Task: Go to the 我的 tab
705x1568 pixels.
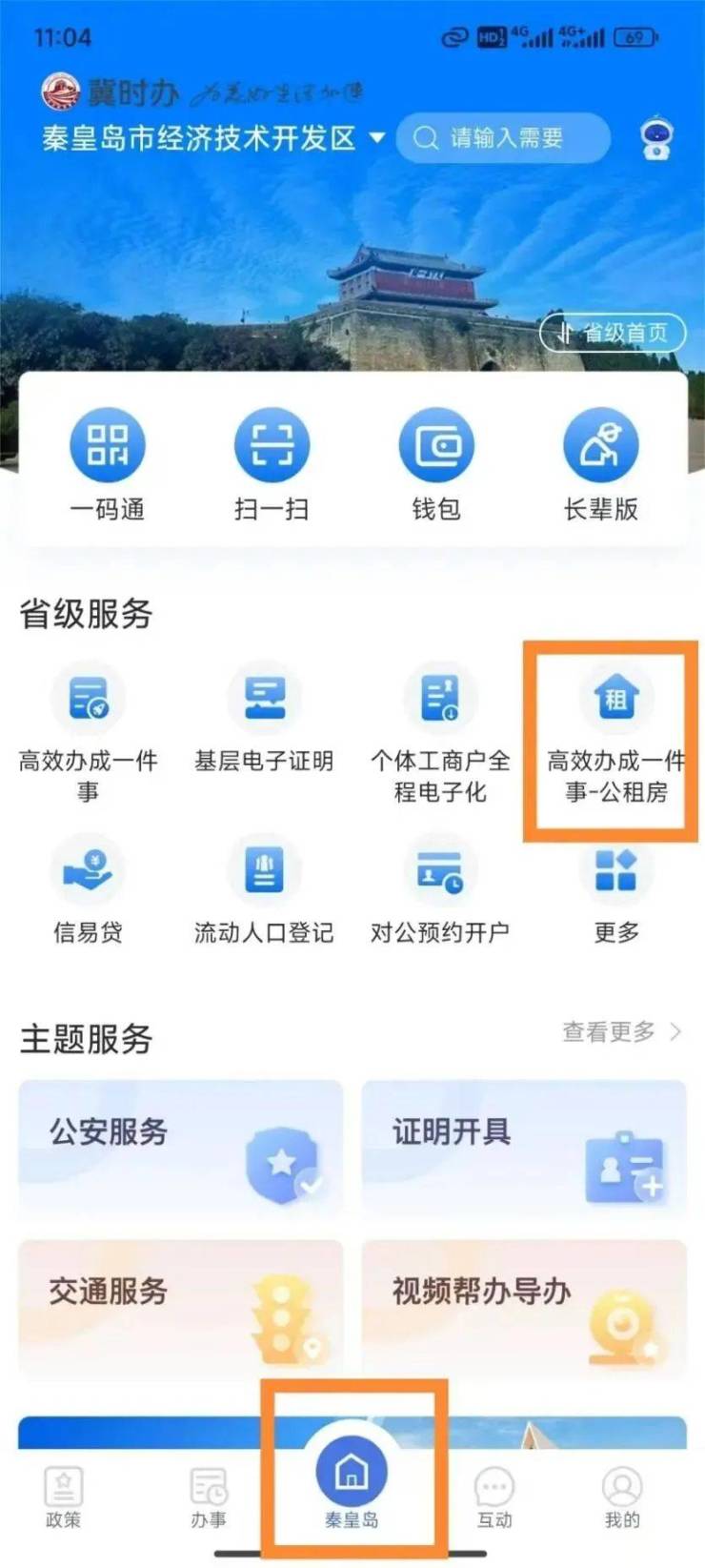Action: coord(622,1497)
